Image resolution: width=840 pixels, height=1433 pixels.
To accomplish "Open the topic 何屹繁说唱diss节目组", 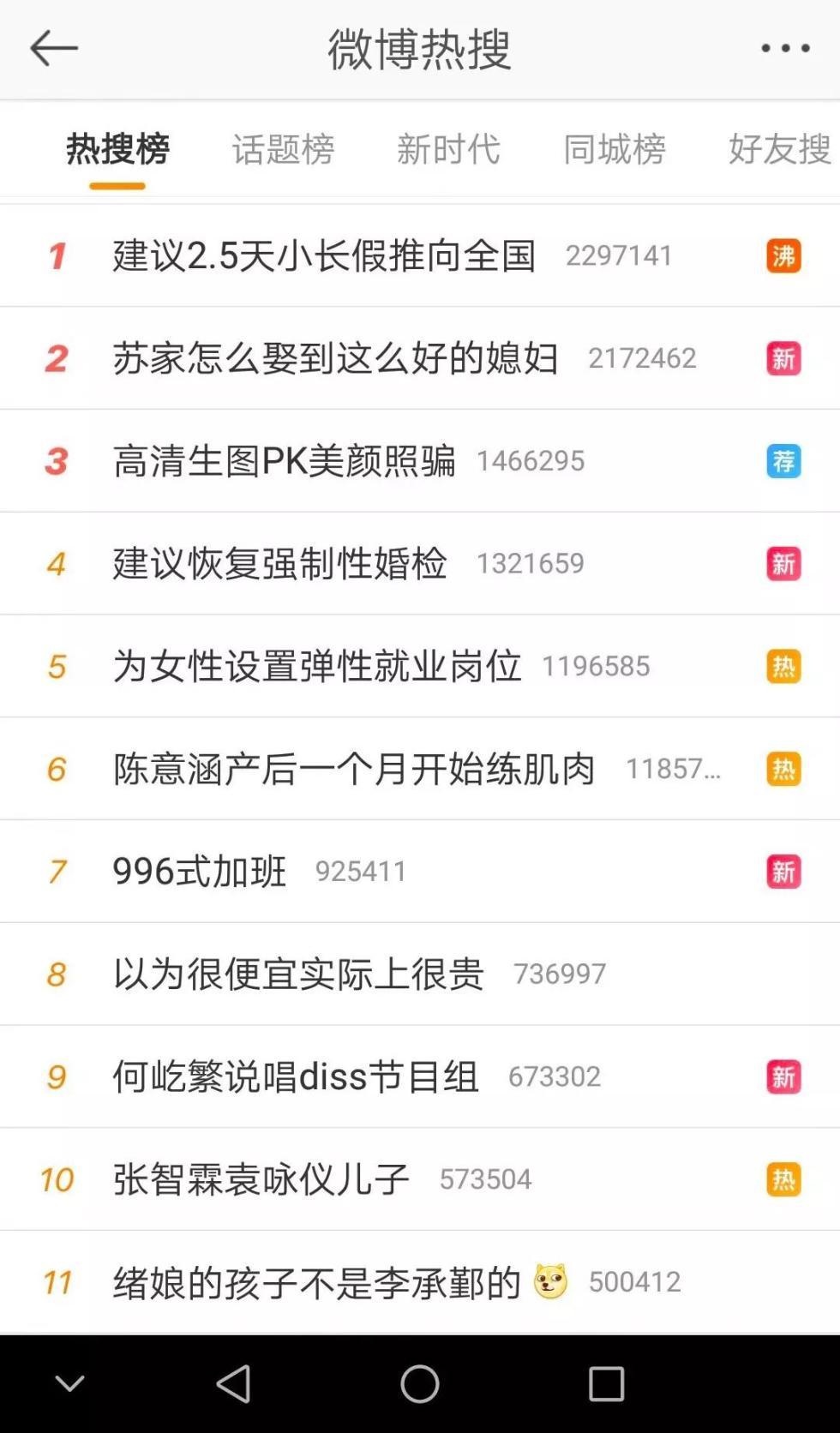I will (296, 1077).
